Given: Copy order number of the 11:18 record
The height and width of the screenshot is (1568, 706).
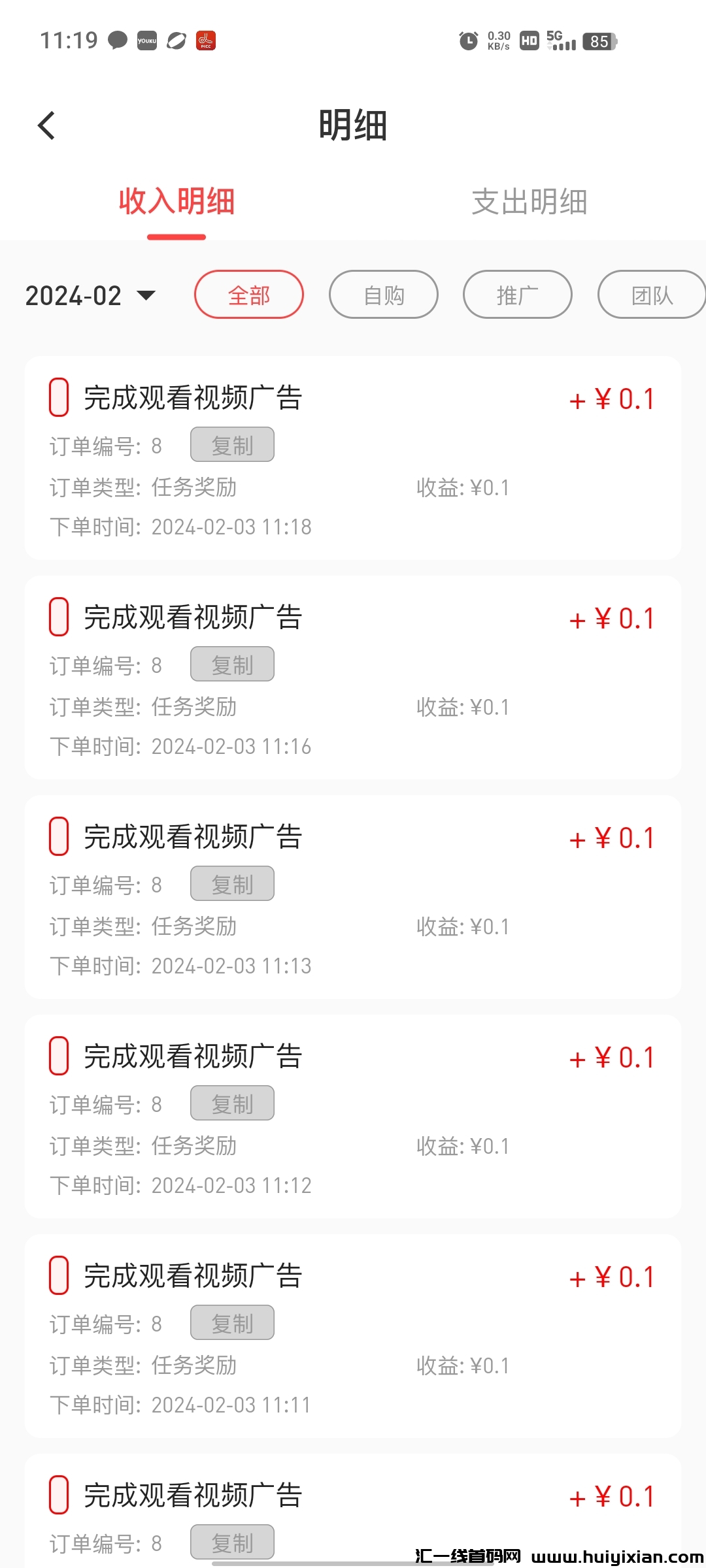Looking at the screenshot, I should 232,445.
